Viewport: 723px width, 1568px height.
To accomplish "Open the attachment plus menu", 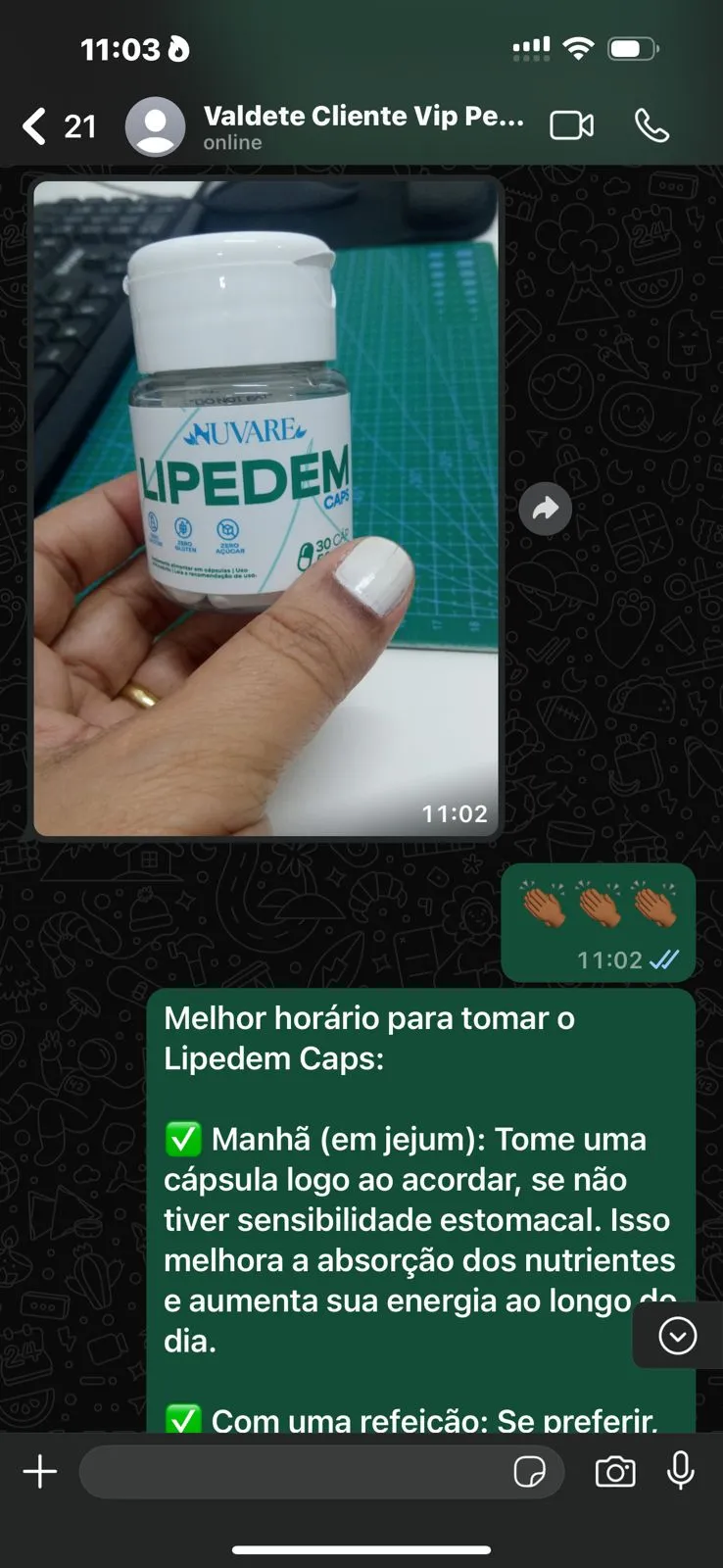I will pyautogui.click(x=40, y=1472).
